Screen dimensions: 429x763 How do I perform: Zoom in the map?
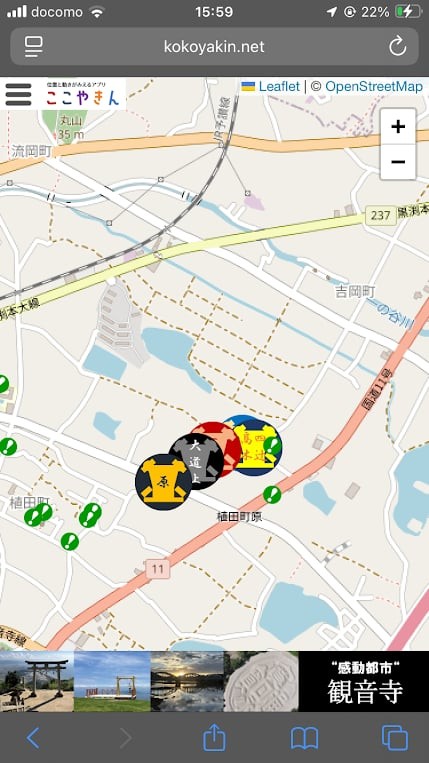[x=398, y=127]
